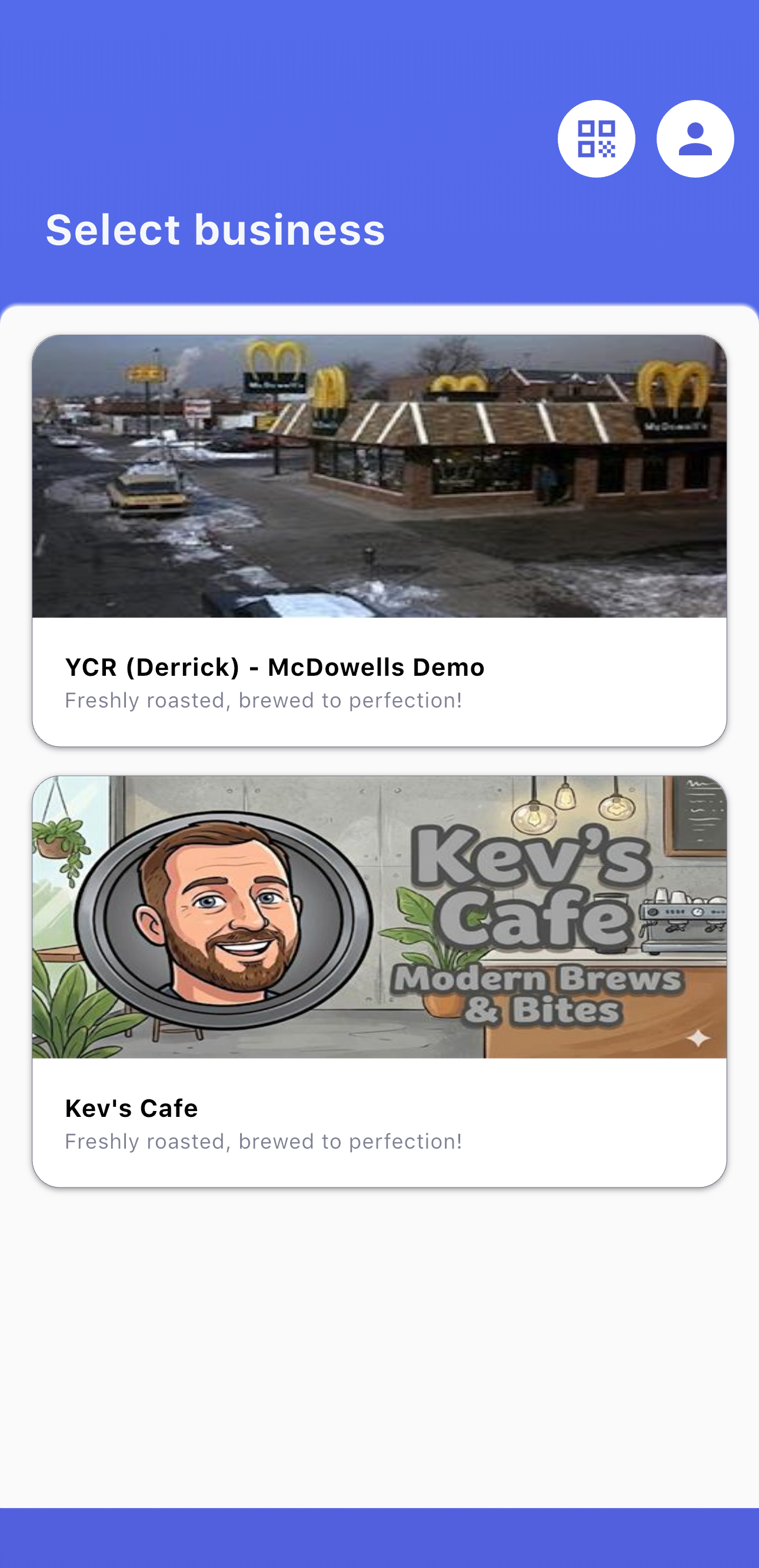This screenshot has height=1568, width=759.
Task: Tap the Freshly roasted tagline under Kev's Cafe
Action: point(264,1140)
